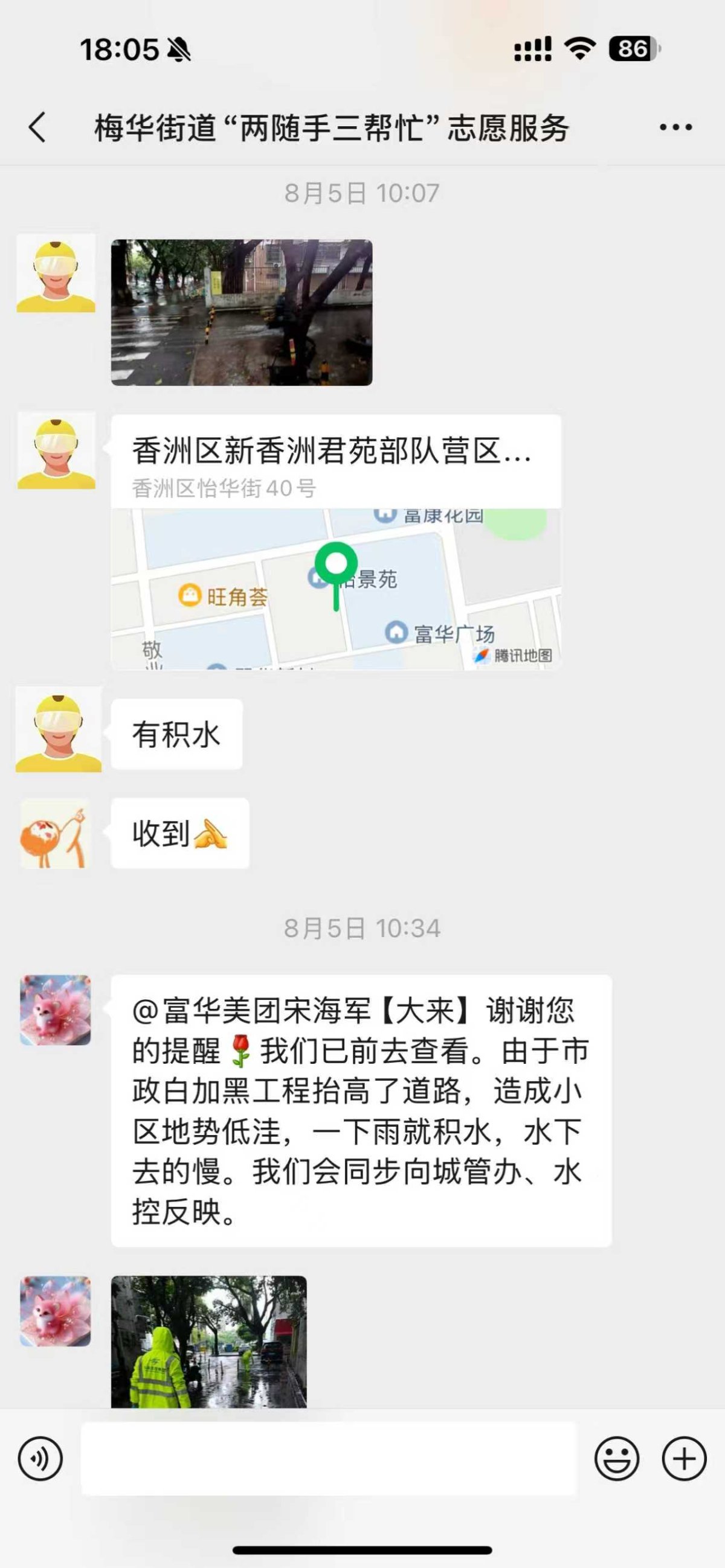The height and width of the screenshot is (1568, 725).
Task: Focus the message text field
Action: click(329, 1459)
